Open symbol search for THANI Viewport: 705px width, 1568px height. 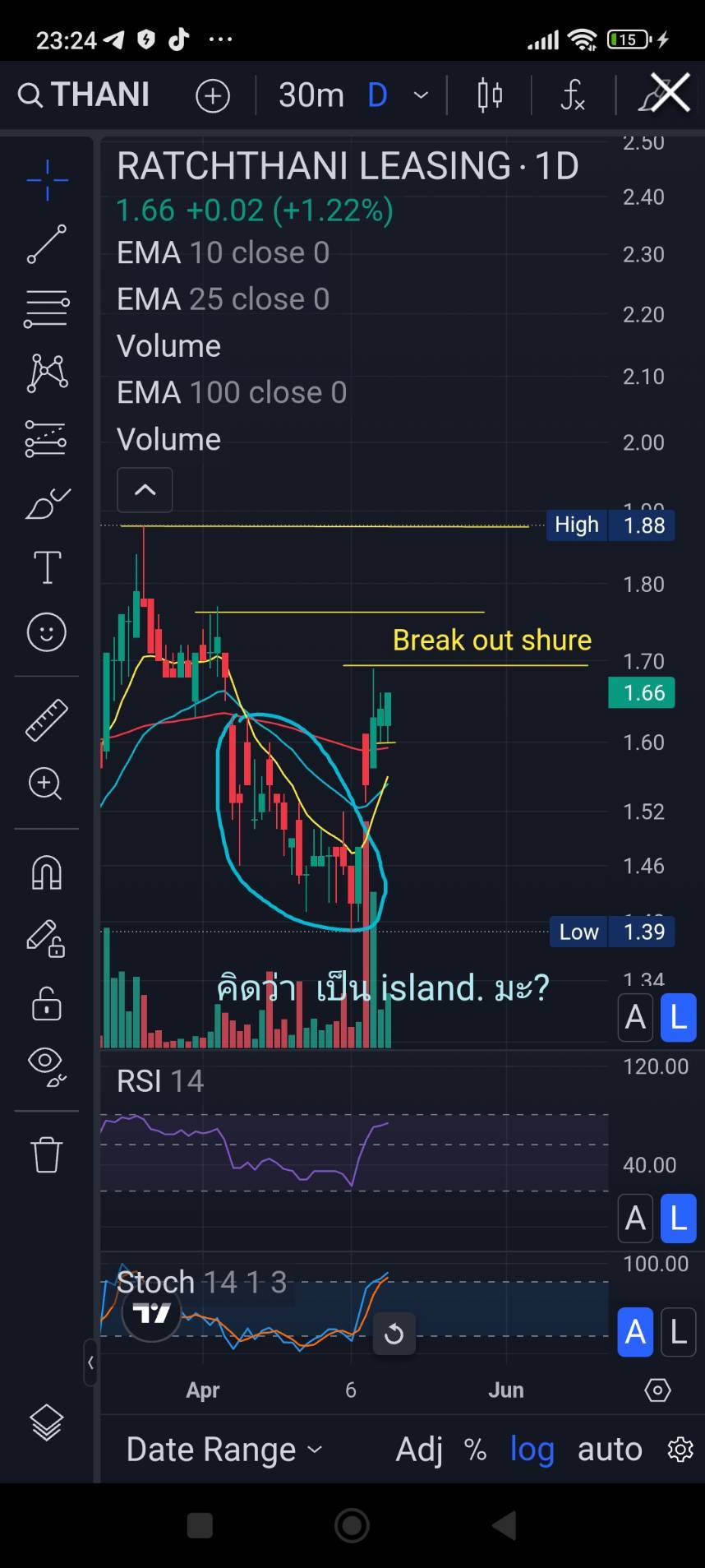(x=84, y=95)
